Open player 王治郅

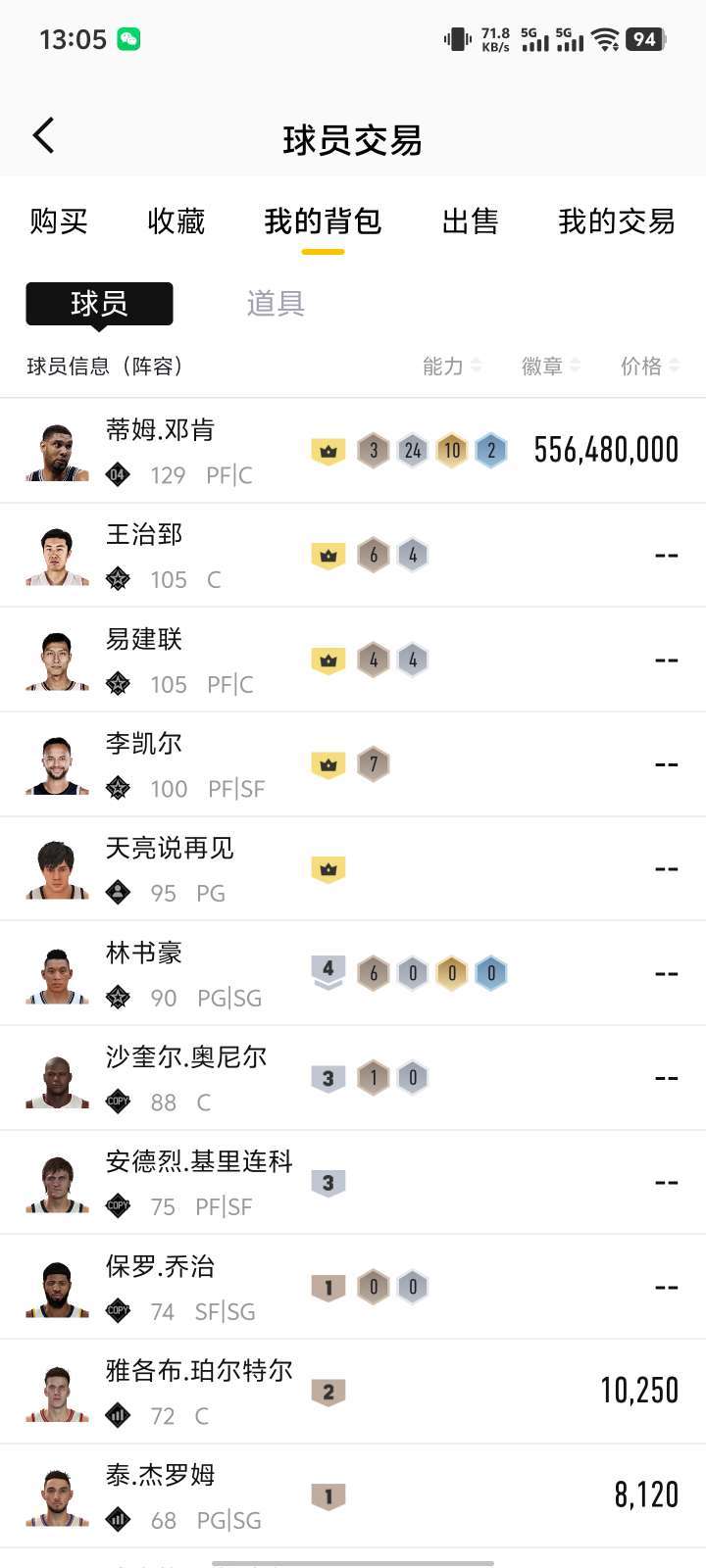click(144, 535)
